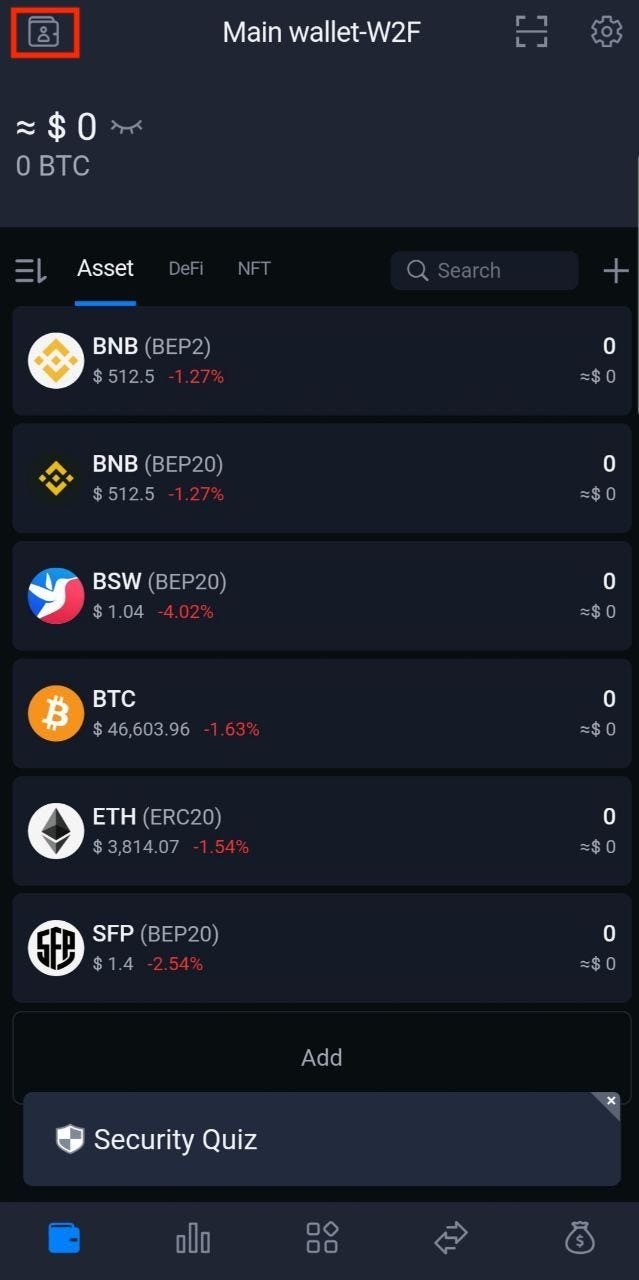Open the swap arrows tab

coord(451,1240)
